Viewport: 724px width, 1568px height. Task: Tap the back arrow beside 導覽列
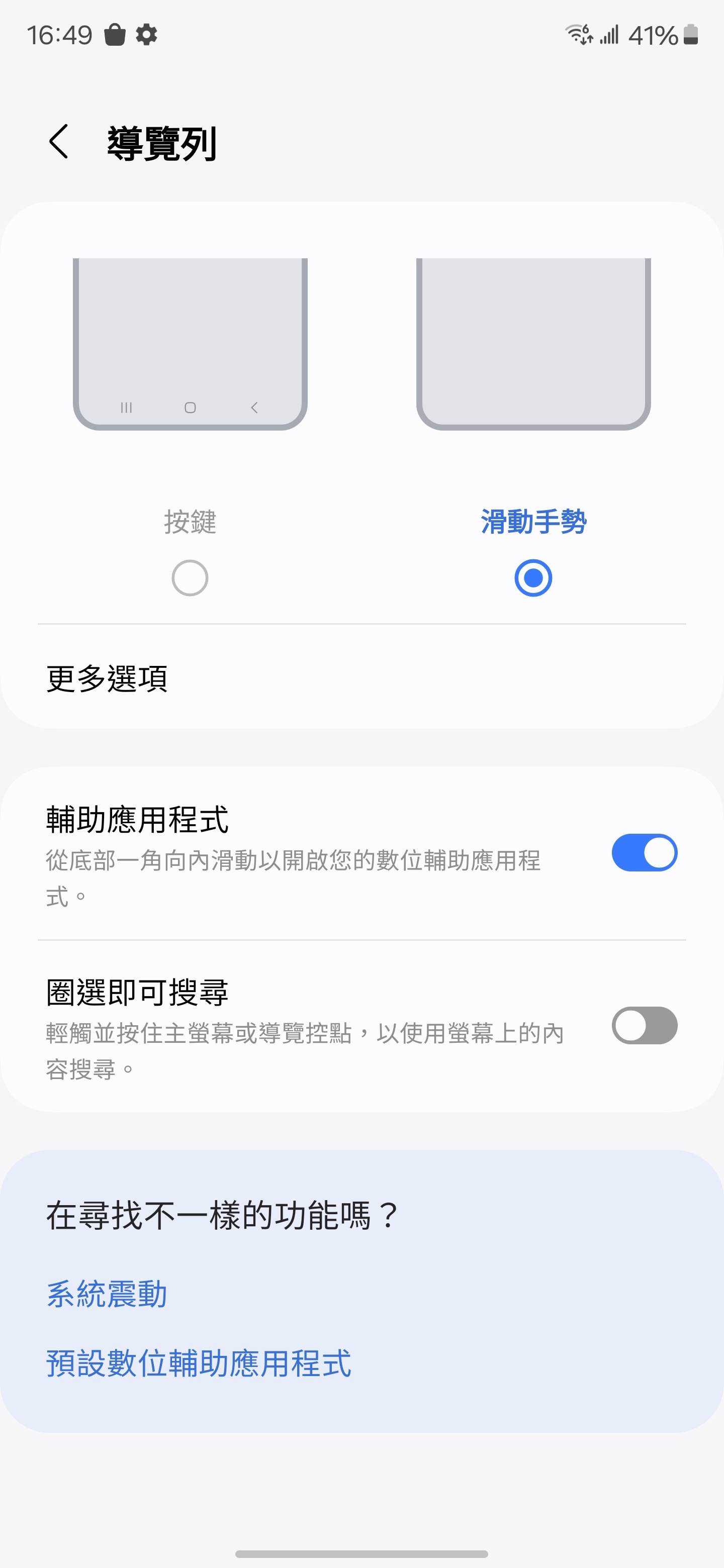click(59, 142)
